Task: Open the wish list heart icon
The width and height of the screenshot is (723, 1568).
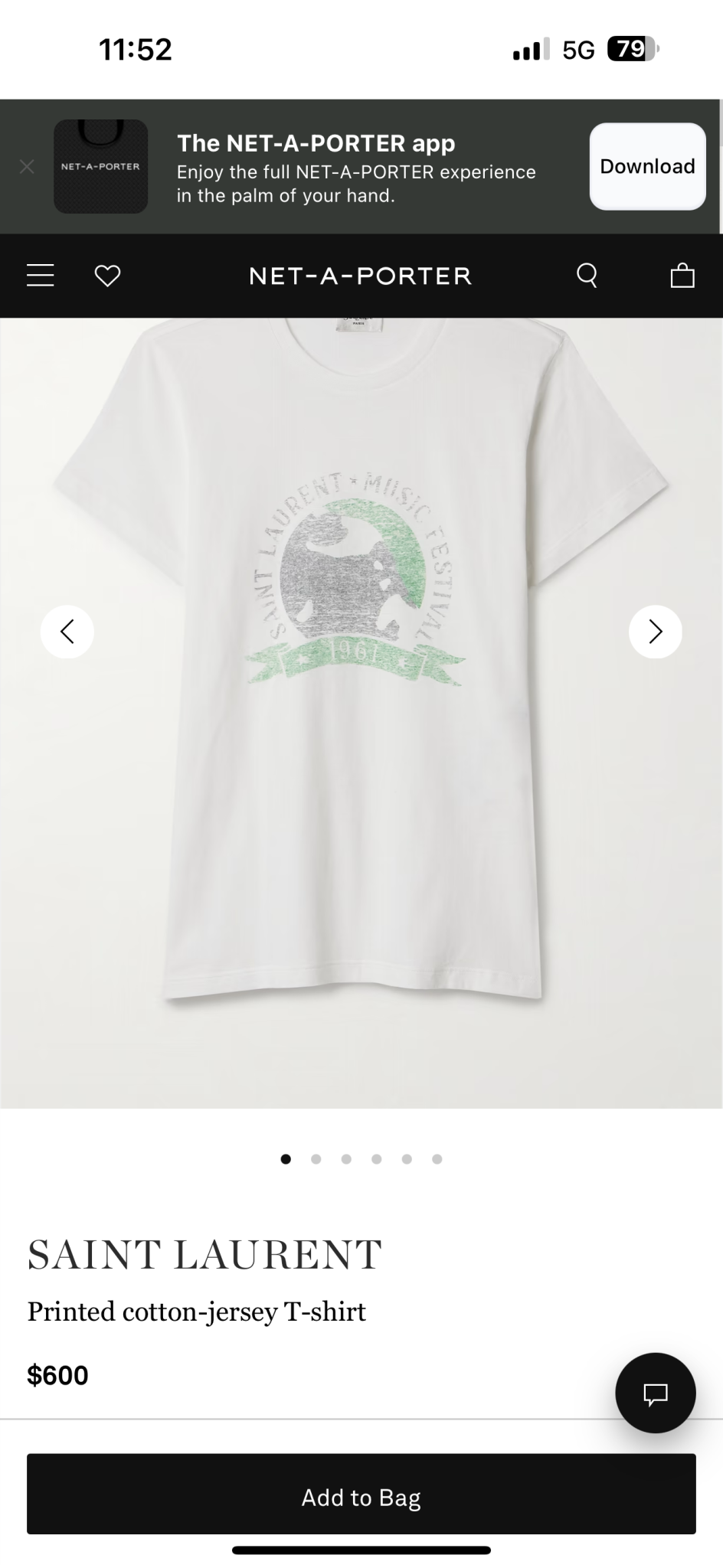Action: coord(107,275)
